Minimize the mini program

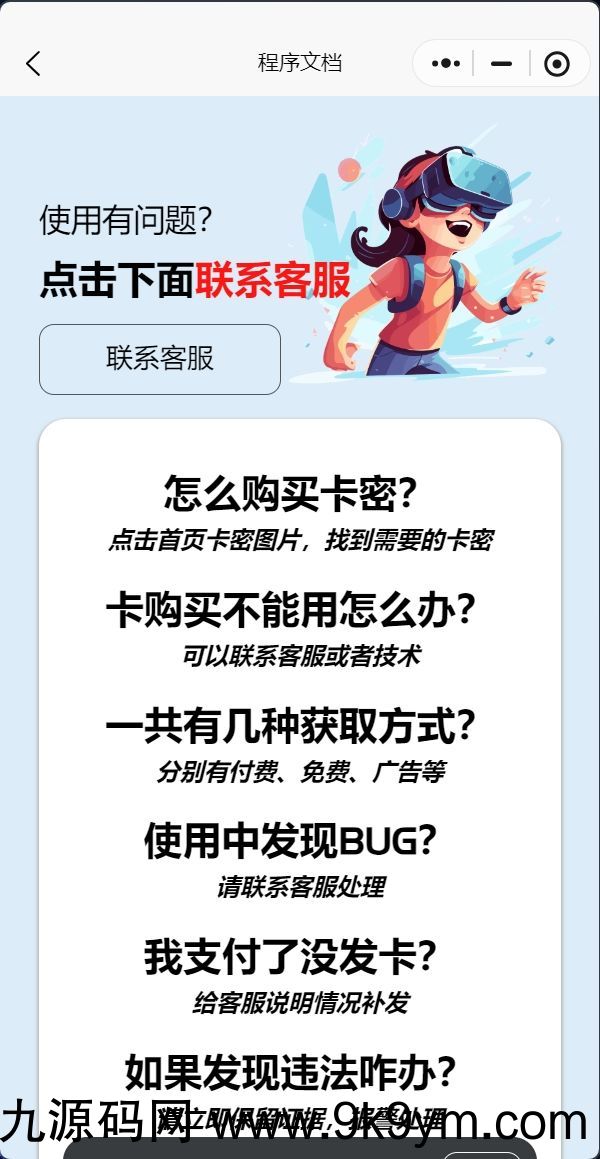tap(501, 64)
